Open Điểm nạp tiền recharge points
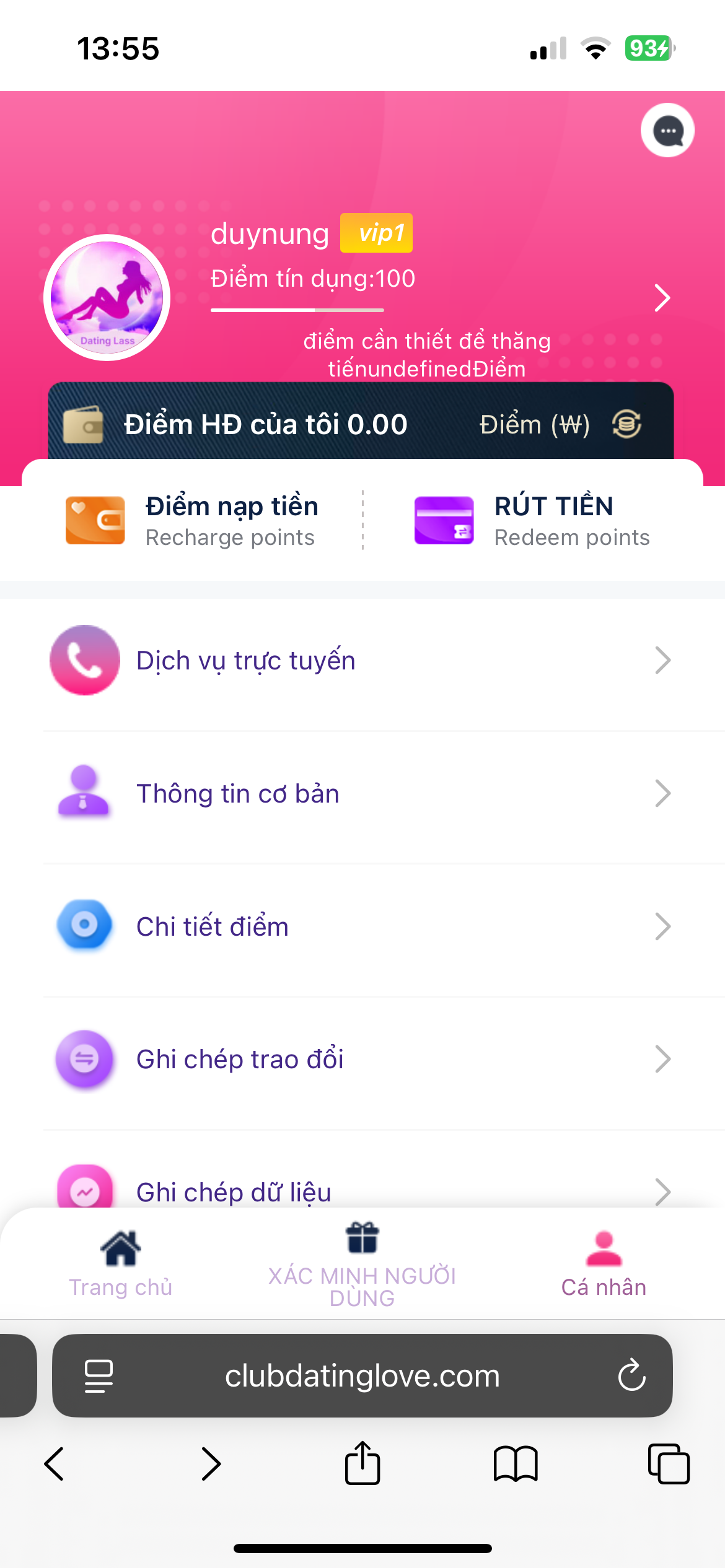725x1568 pixels. click(x=192, y=521)
